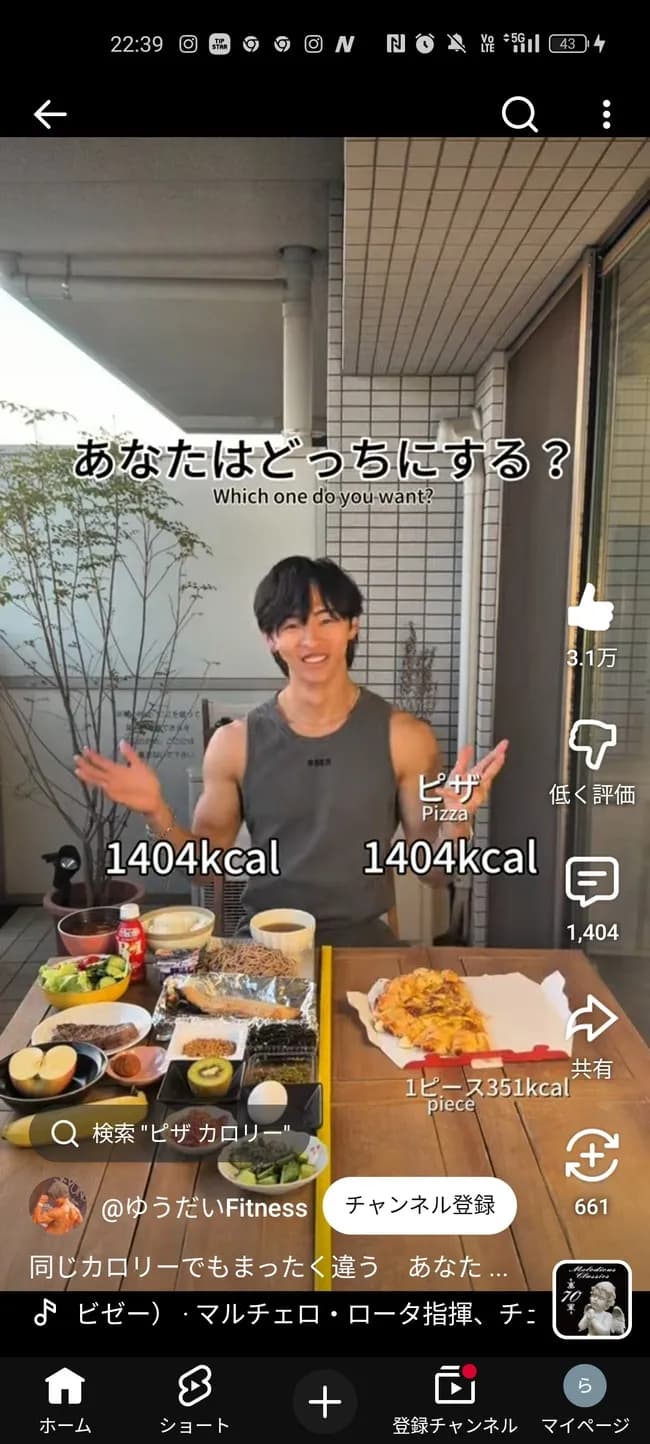Image resolution: width=650 pixels, height=1444 pixels.
Task: Subscribe with the チャンネル登録 button
Action: click(x=420, y=1205)
